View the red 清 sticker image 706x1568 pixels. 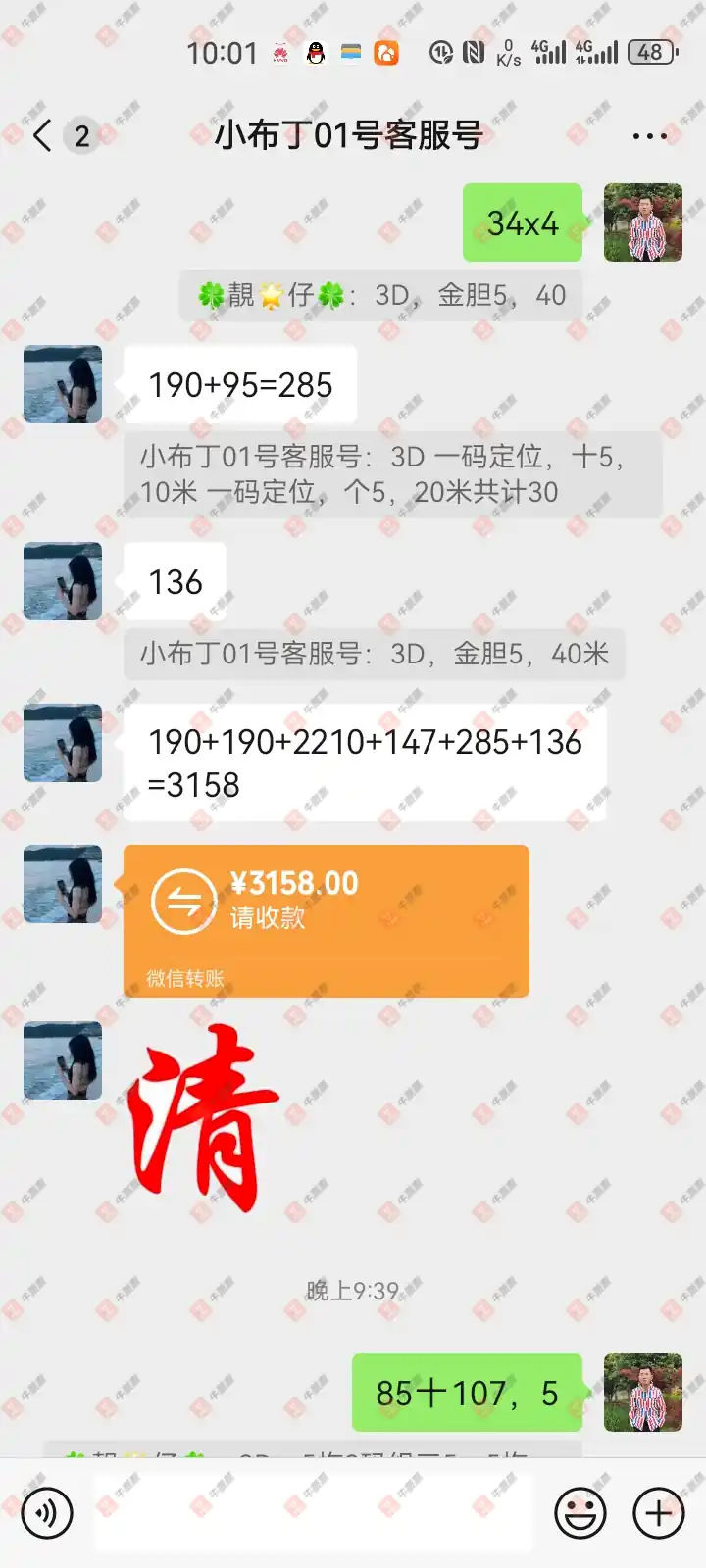coord(202,1118)
